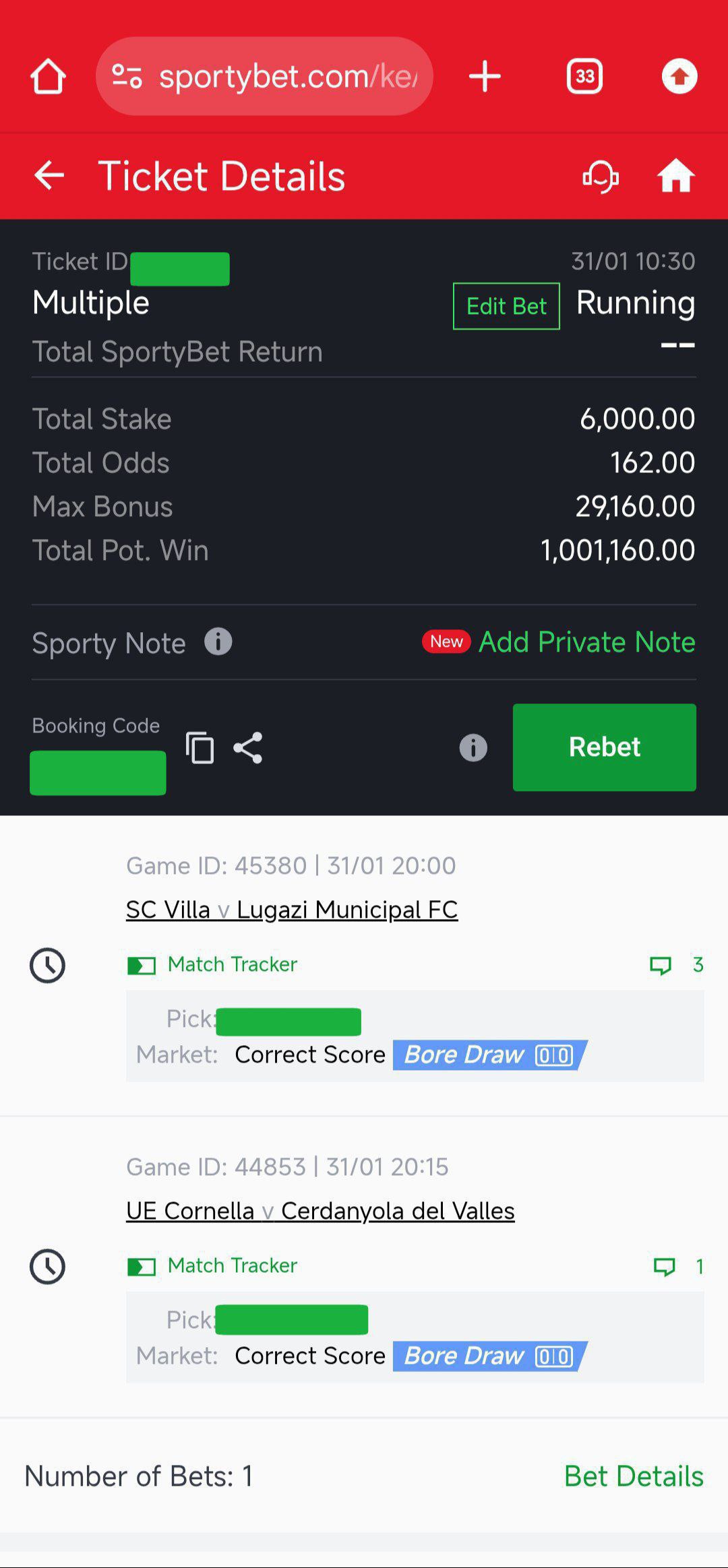Open UE Cornella v Cerdanyola del Valles
Screen dimensions: 728x1568
pos(320,1211)
